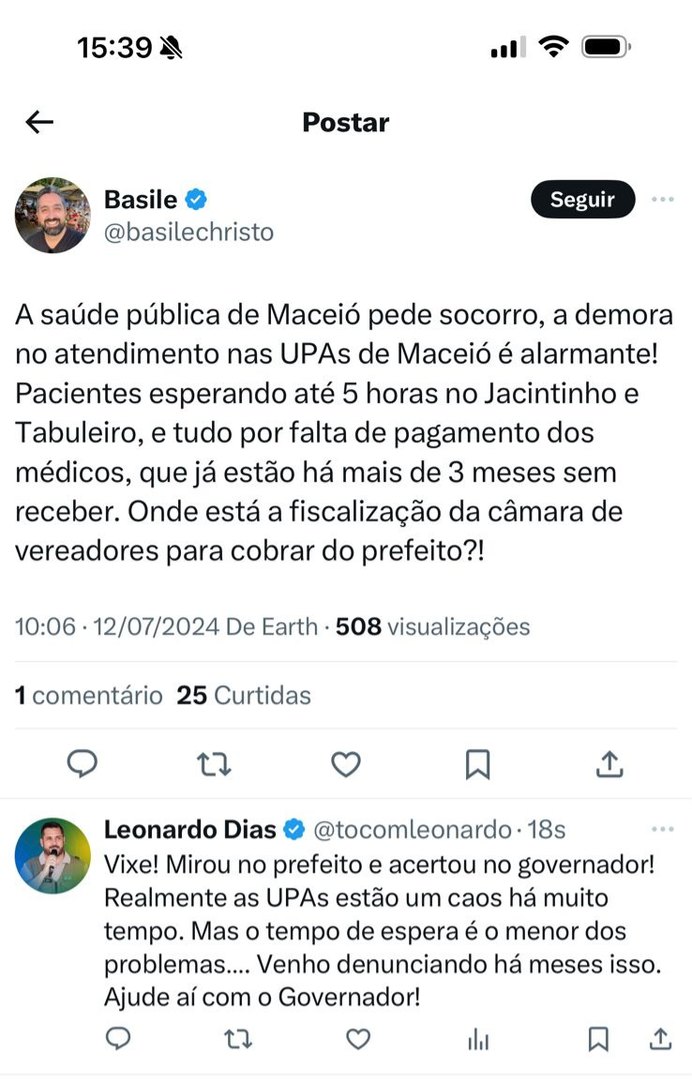This screenshot has width=692, height=1080.
Task: Bookmark Leonardo Dias's comment
Action: 598,1040
